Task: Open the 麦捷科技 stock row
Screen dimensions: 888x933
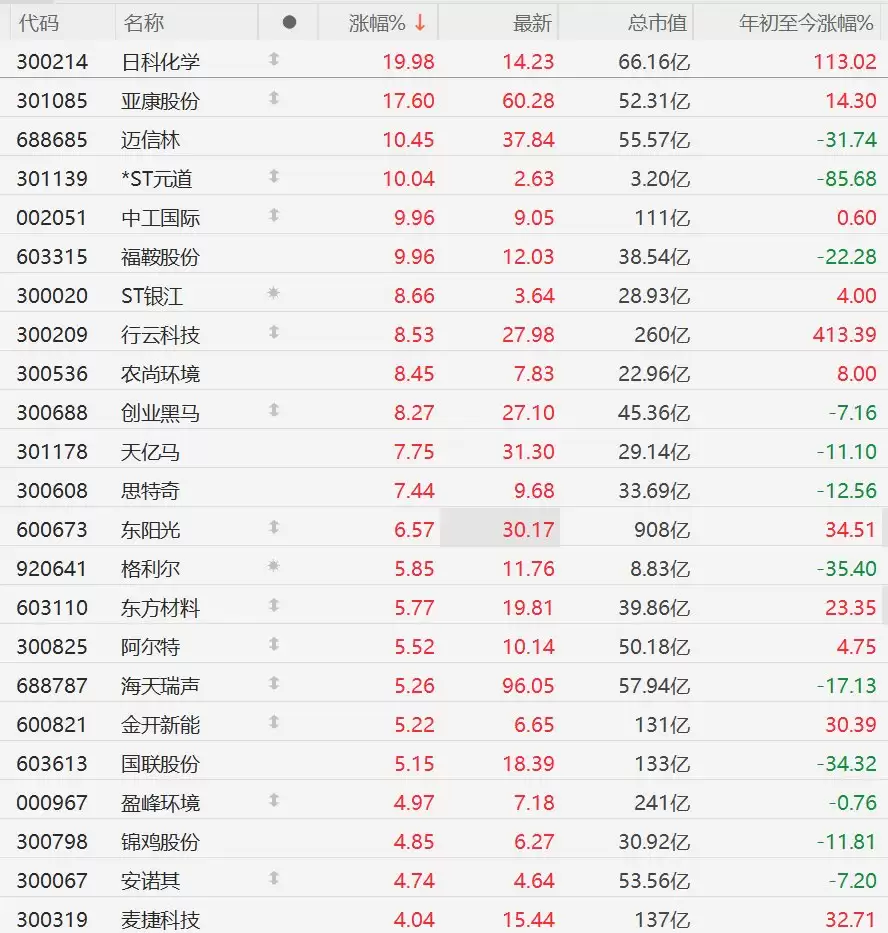Action: (444, 918)
